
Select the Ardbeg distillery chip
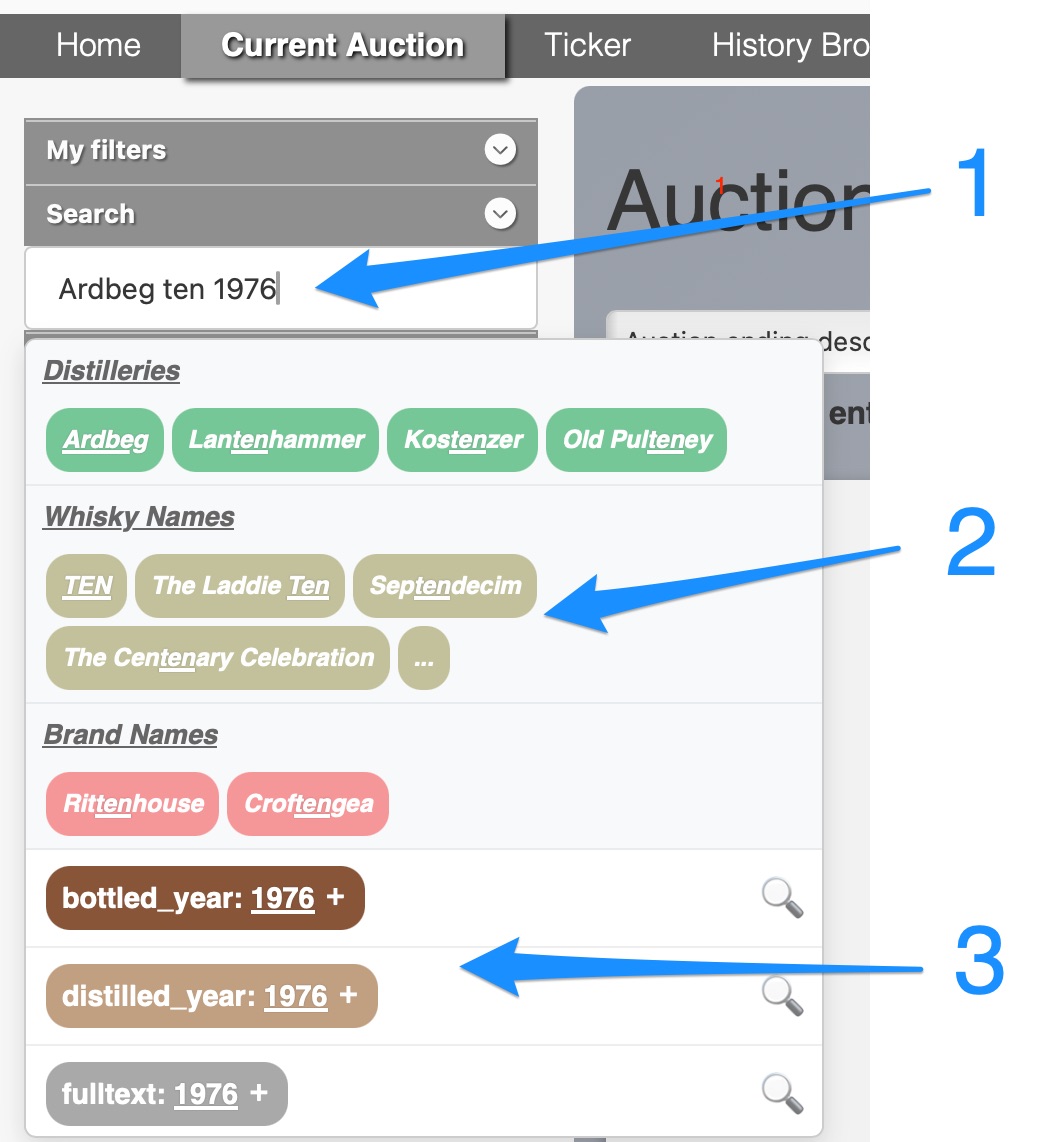[x=105, y=440]
